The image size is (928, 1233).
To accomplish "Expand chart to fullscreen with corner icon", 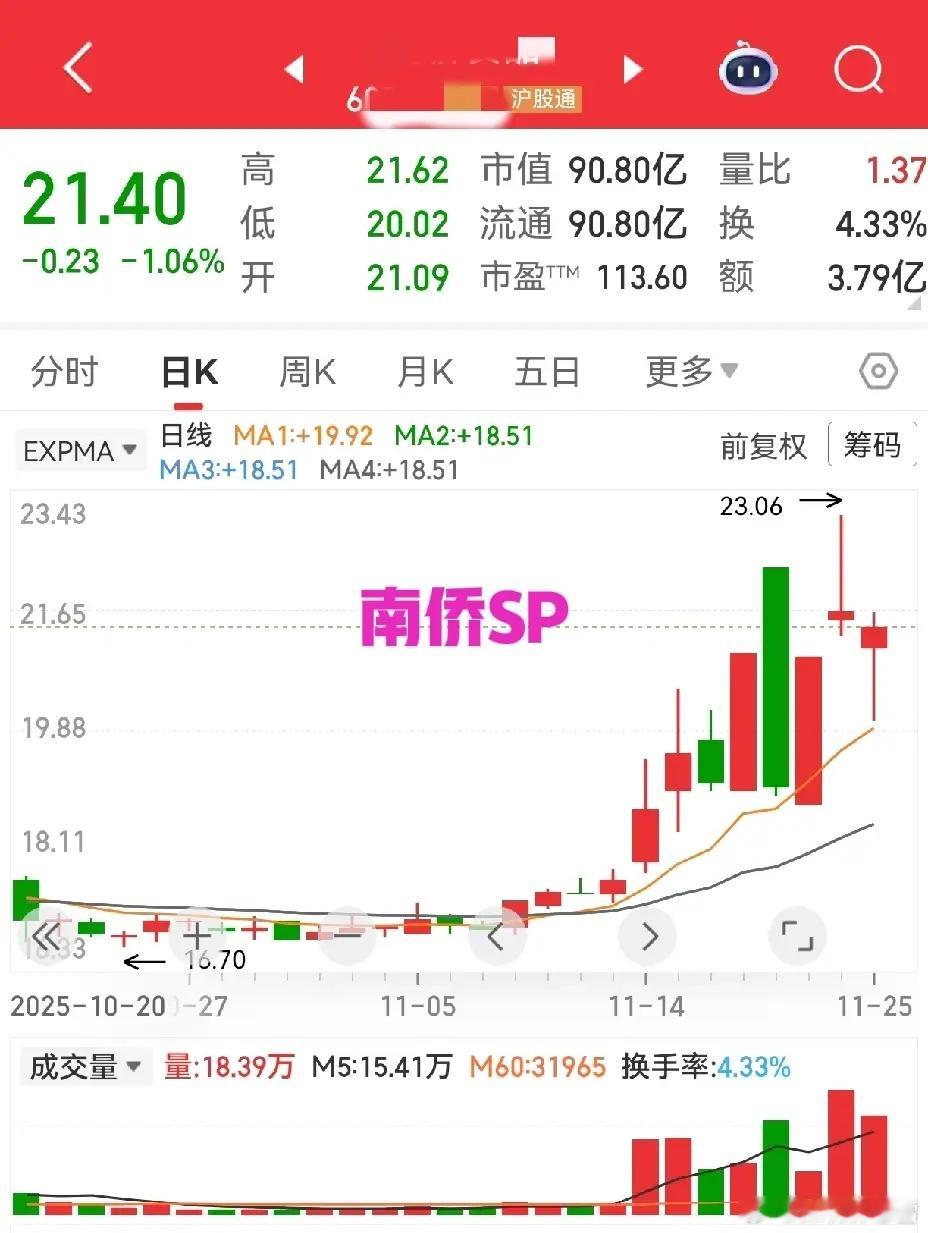I will [797, 936].
